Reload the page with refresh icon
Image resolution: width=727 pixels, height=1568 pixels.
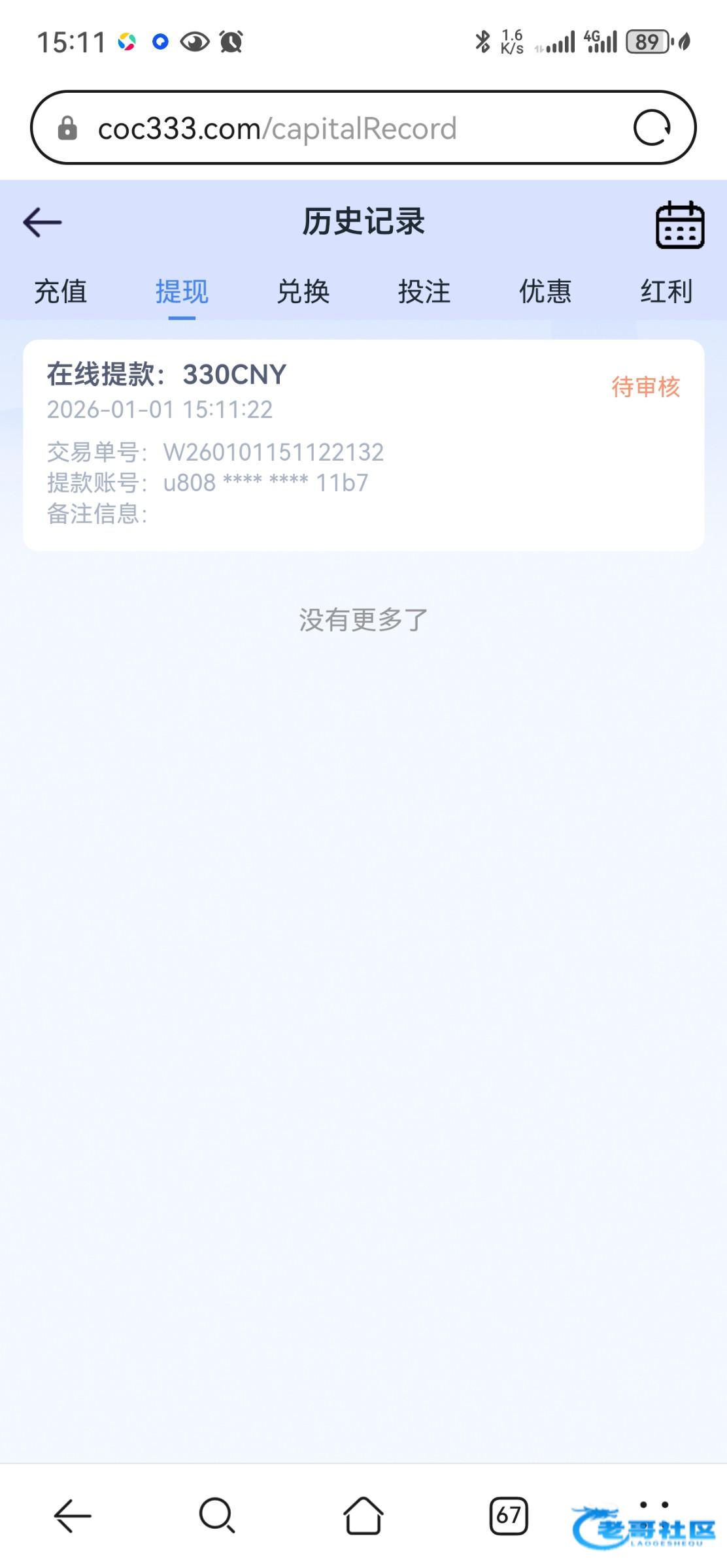(652, 127)
